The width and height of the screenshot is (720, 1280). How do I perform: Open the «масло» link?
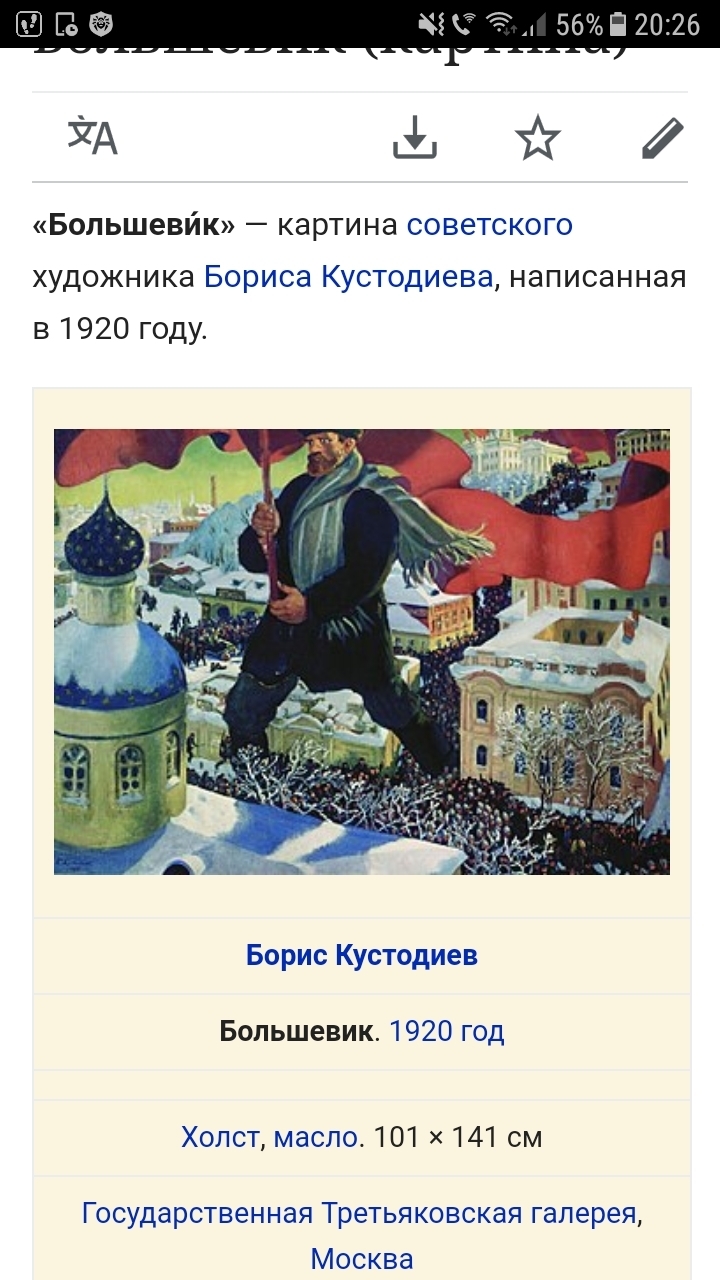[x=315, y=1137]
